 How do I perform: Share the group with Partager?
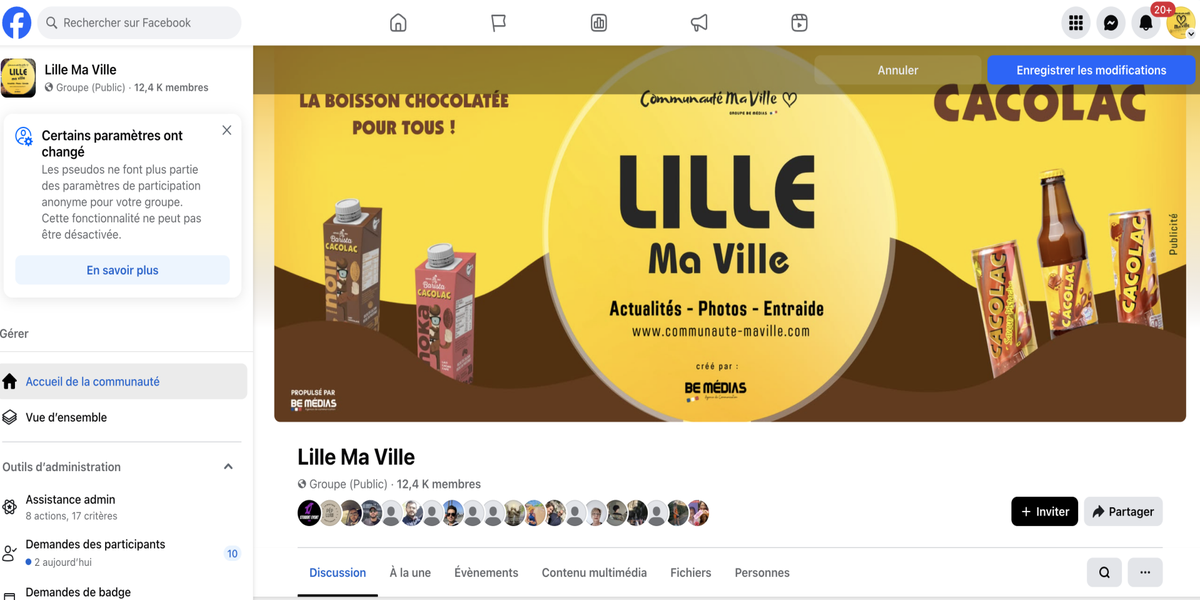coord(1123,511)
